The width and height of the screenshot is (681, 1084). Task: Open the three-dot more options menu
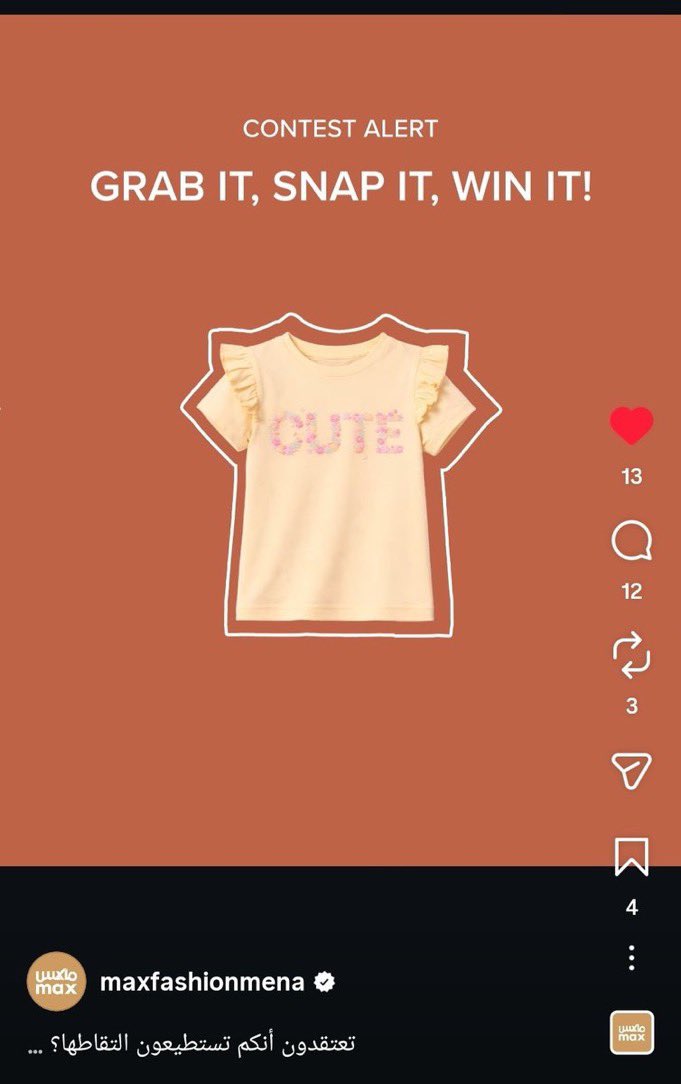631,957
